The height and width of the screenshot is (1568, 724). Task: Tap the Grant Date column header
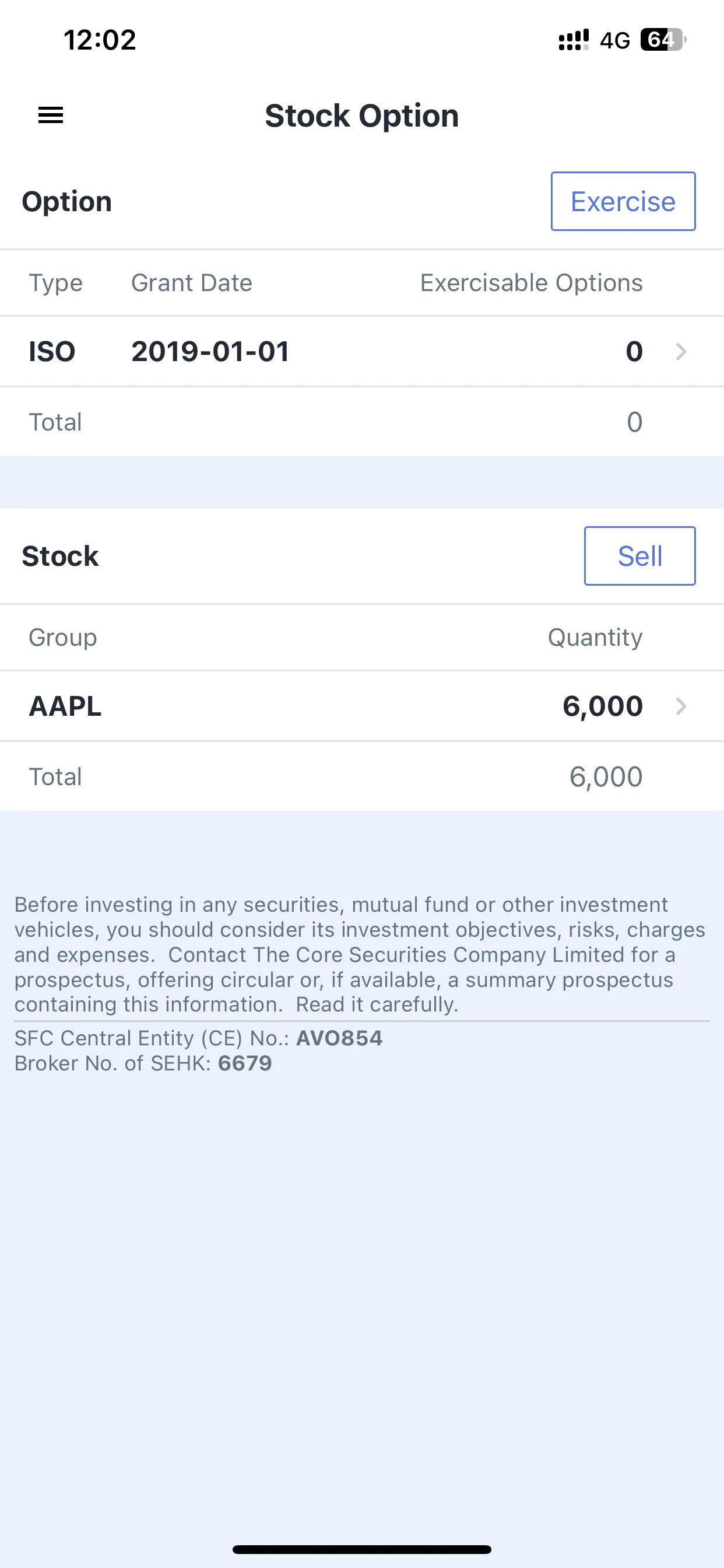[x=191, y=282]
